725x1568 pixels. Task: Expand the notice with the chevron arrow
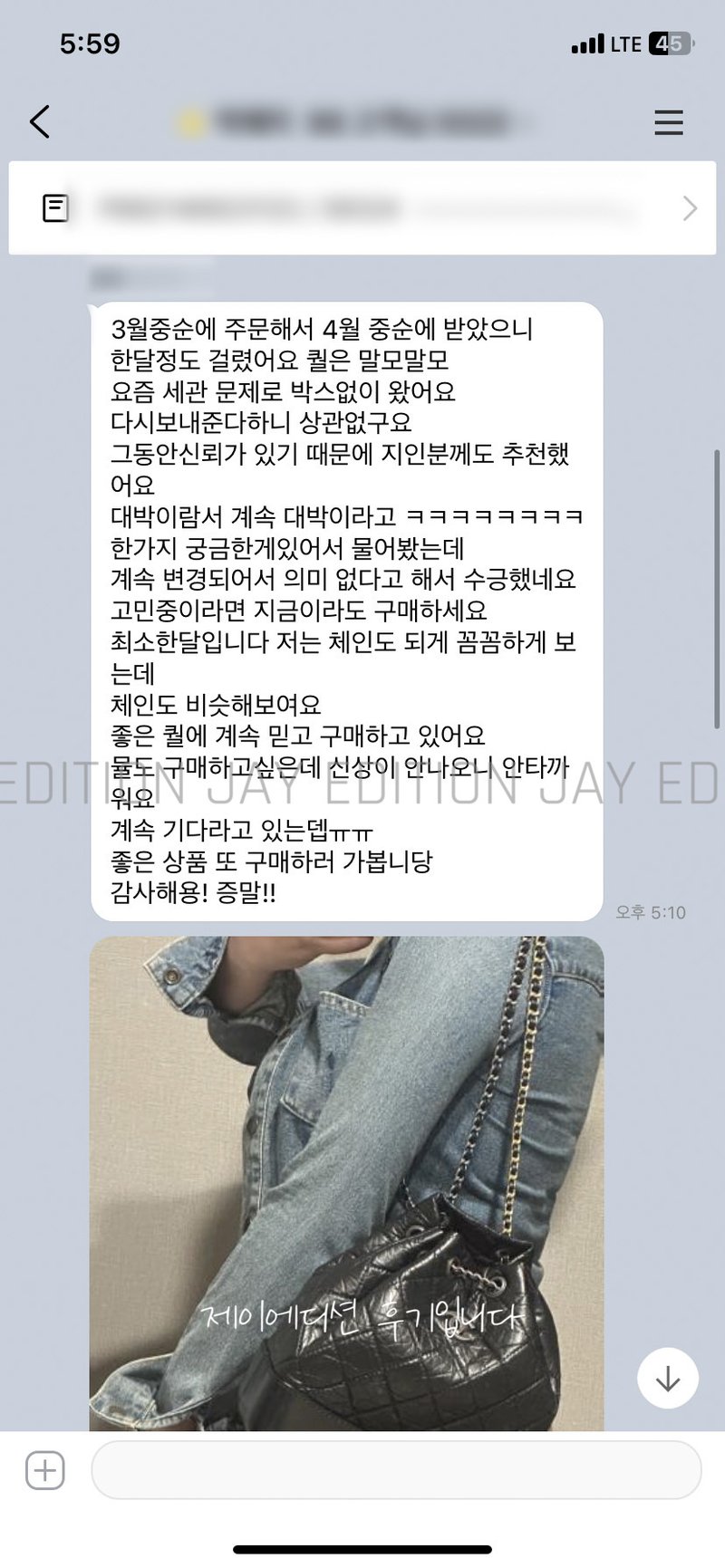coord(690,208)
